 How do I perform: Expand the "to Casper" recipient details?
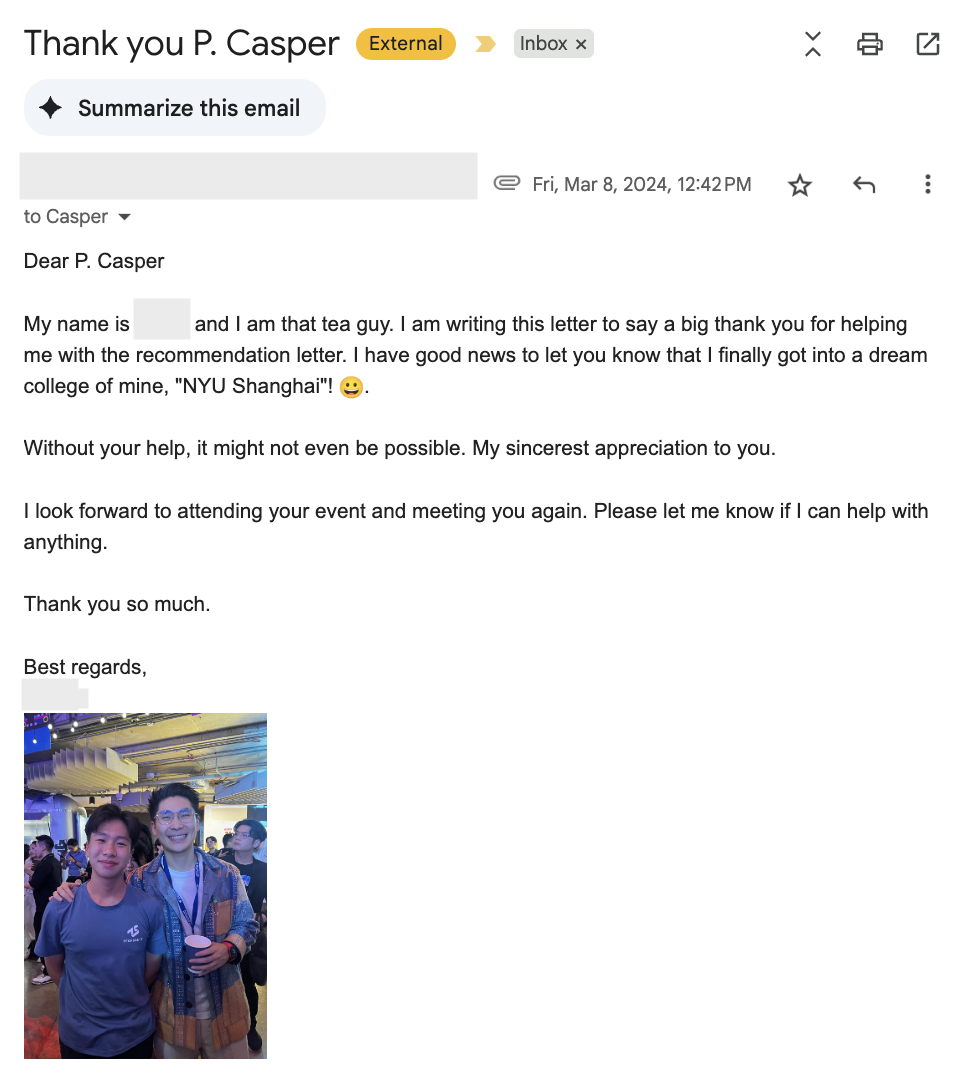coord(125,217)
